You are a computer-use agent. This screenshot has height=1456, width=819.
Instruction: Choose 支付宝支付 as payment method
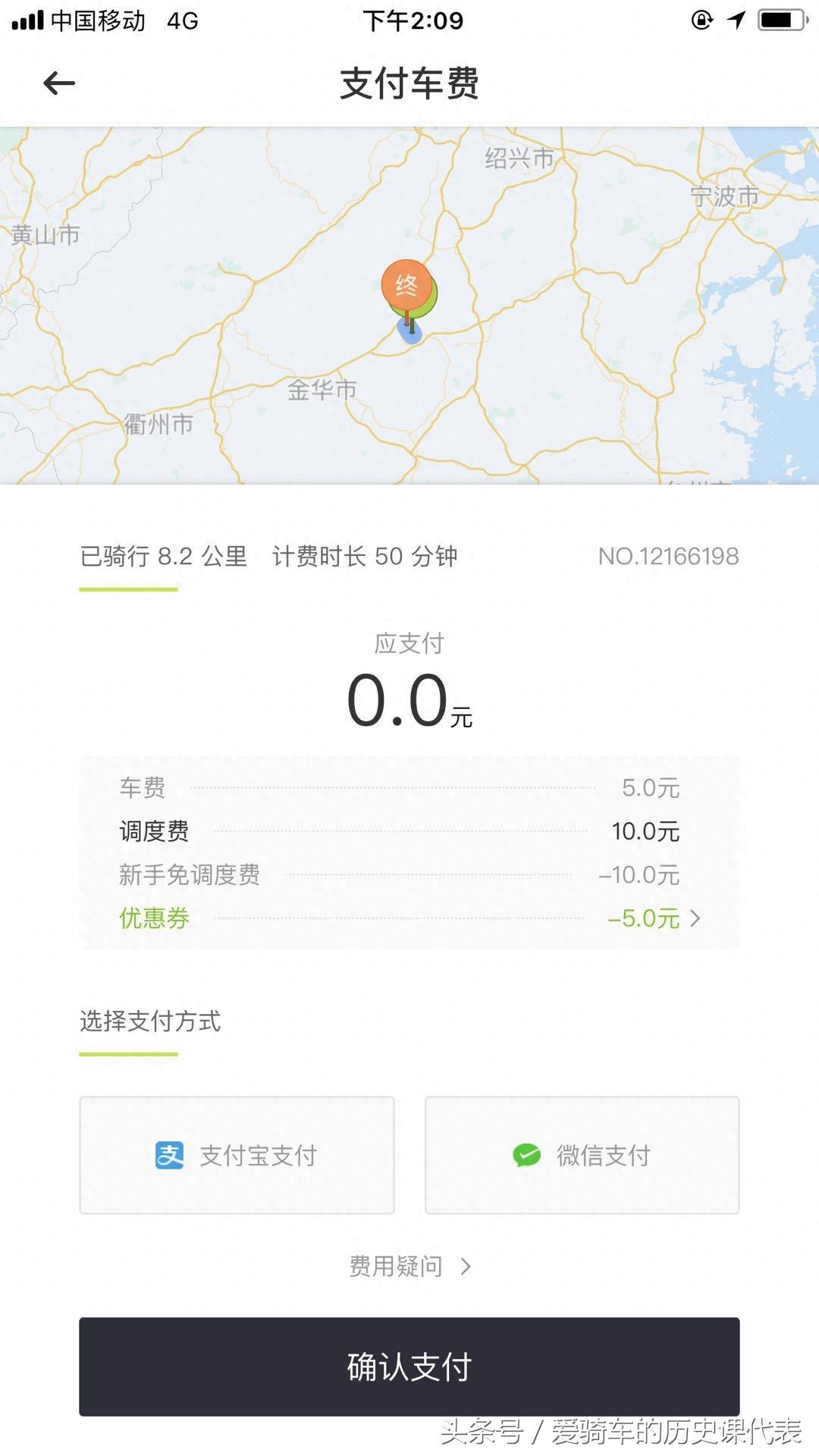[236, 1155]
